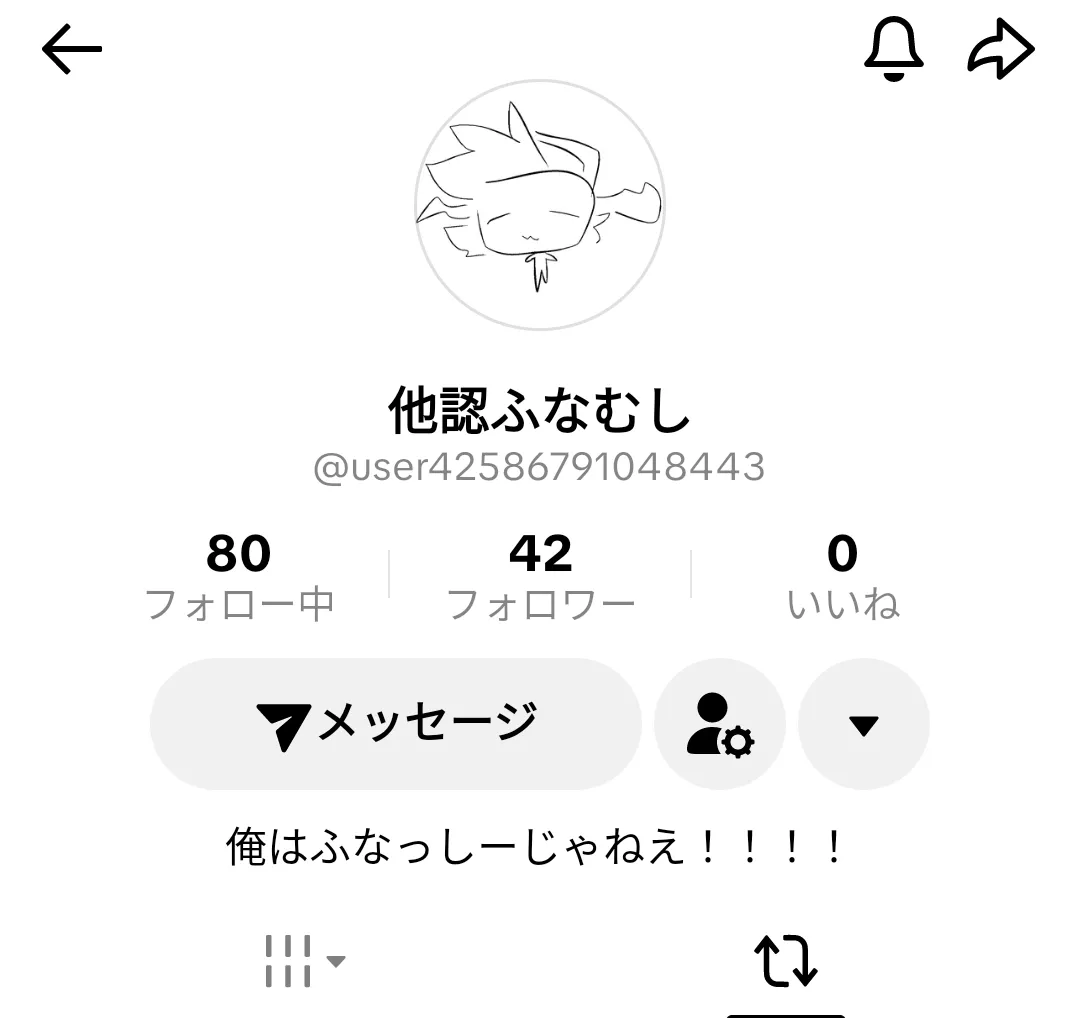Switch to the videos grid tab
The width and height of the screenshot is (1080, 1018).
pos(302,961)
